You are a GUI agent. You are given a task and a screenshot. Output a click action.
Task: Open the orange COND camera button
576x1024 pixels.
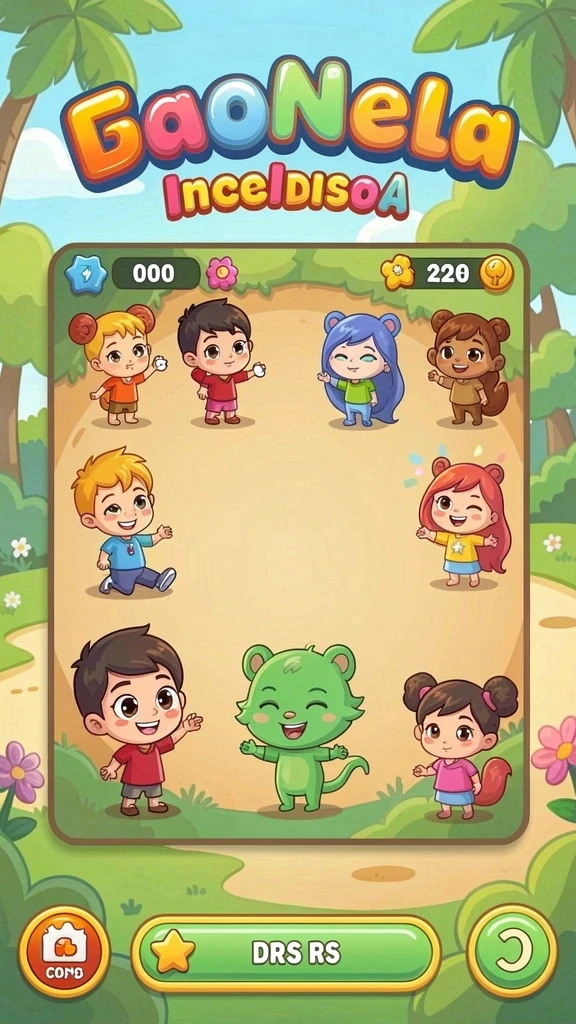pos(64,952)
